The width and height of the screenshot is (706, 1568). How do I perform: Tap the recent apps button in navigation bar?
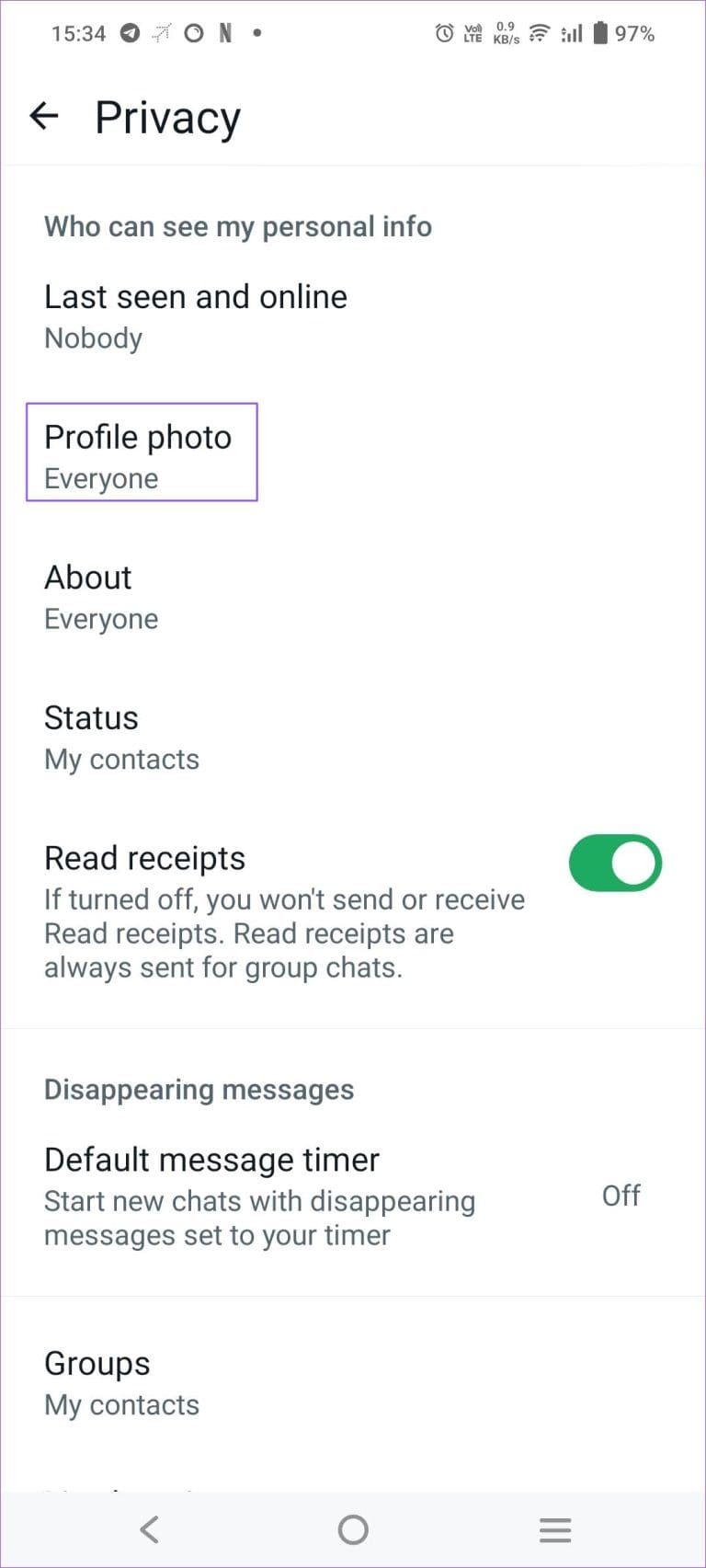pos(555,1529)
